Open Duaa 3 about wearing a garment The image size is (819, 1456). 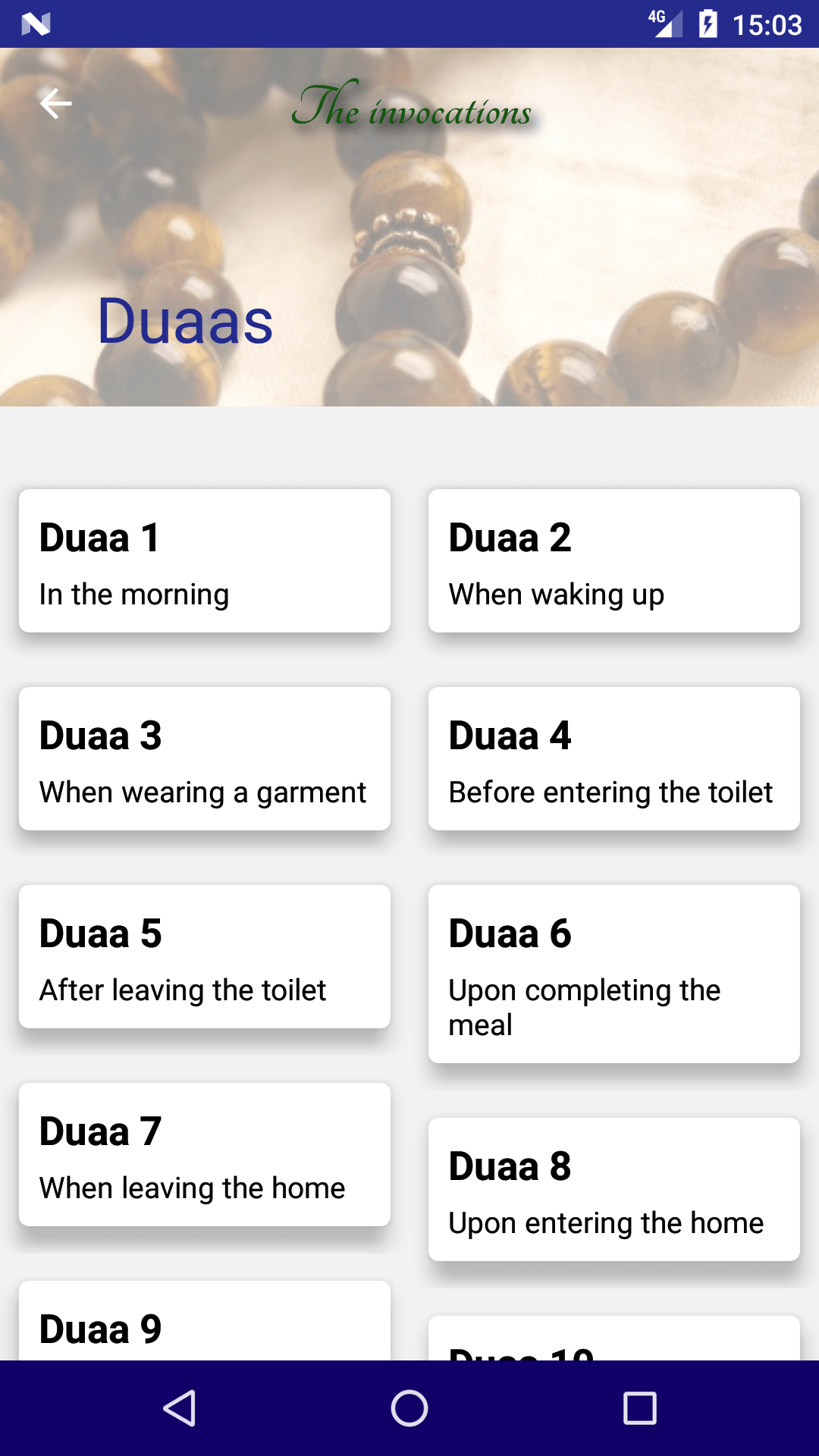click(203, 758)
